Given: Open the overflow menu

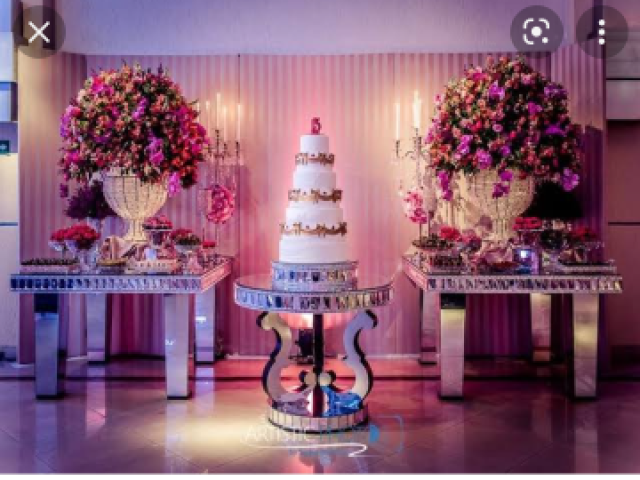Looking at the screenshot, I should 601,32.
